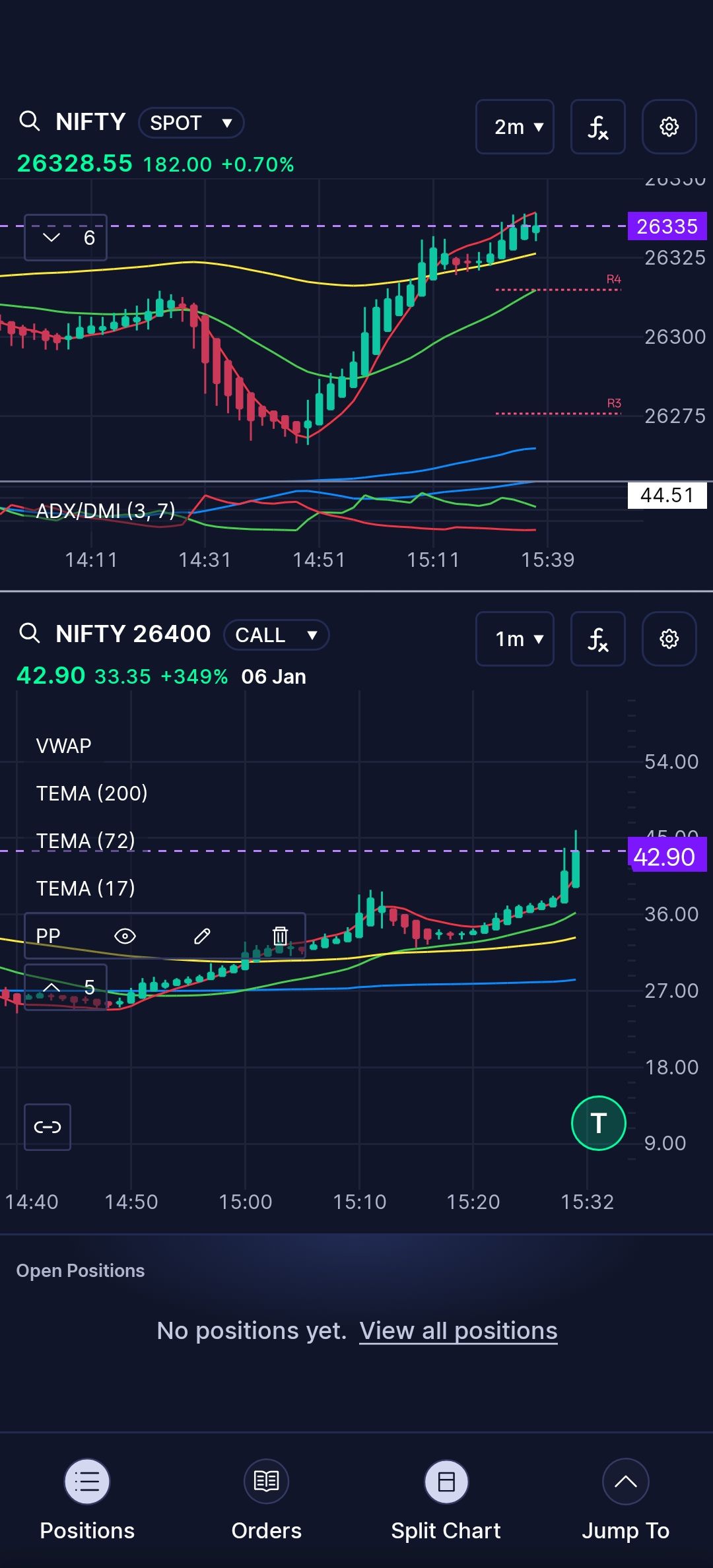
Task: Open indicators for the NIFTY 26400 chart
Action: click(x=598, y=639)
